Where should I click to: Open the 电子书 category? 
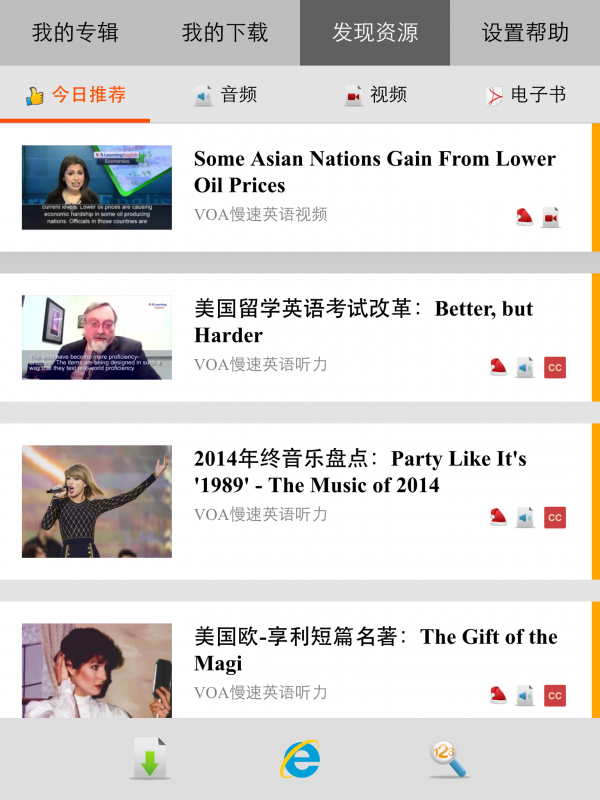[x=525, y=95]
